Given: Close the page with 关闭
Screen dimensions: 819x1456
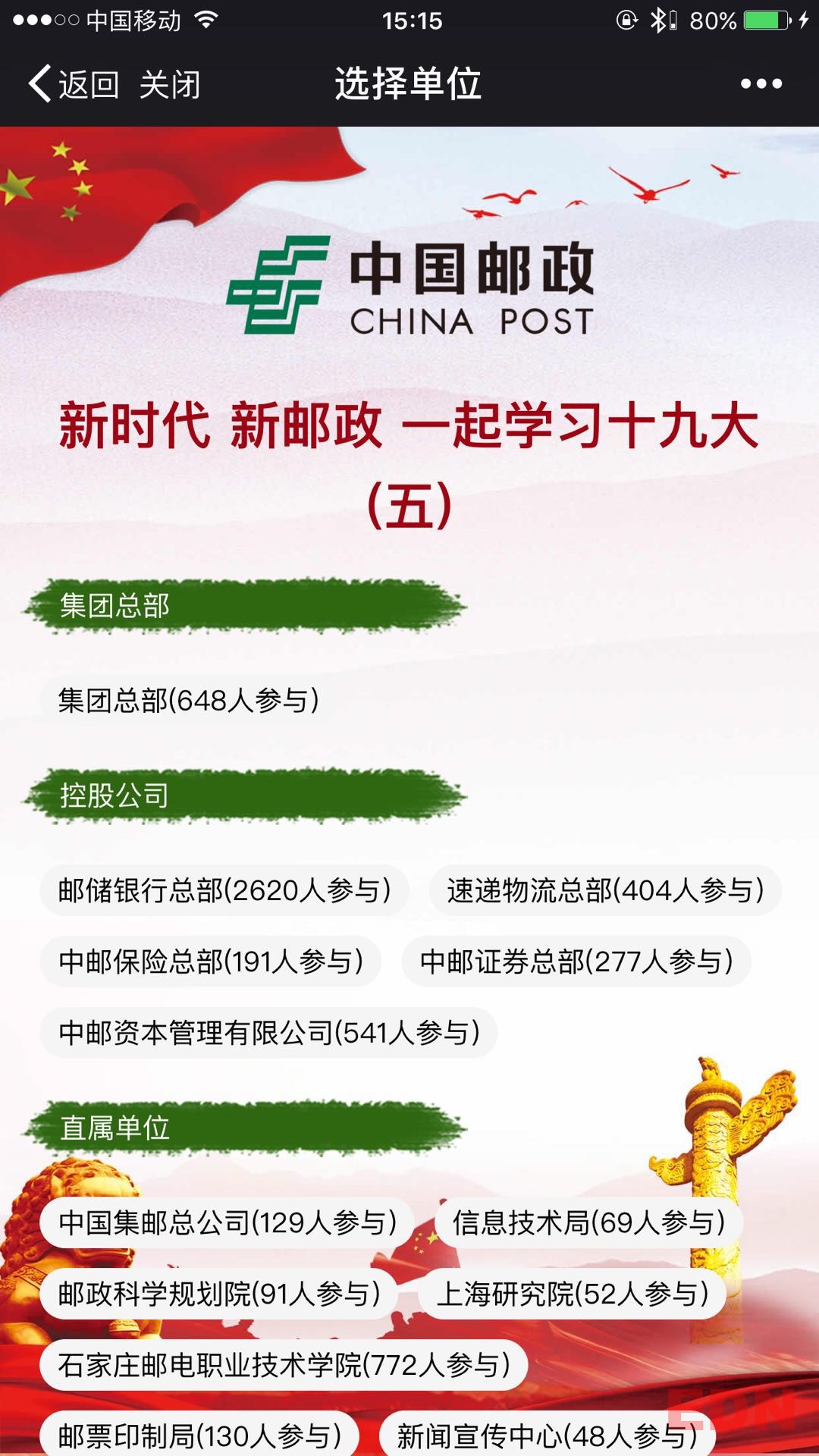Looking at the screenshot, I should (x=170, y=84).
